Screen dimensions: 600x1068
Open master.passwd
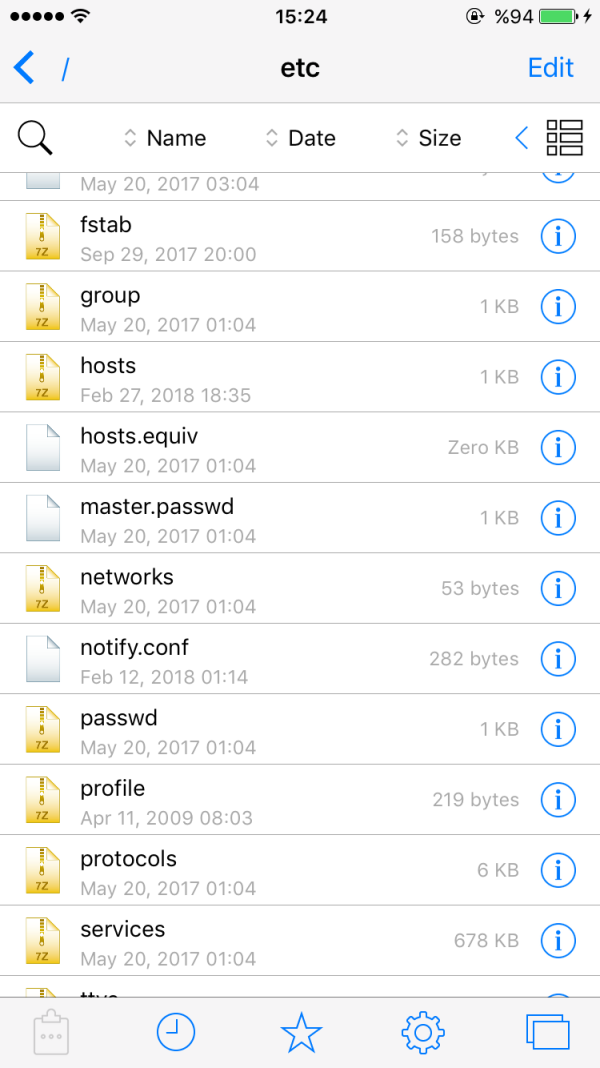(x=157, y=508)
